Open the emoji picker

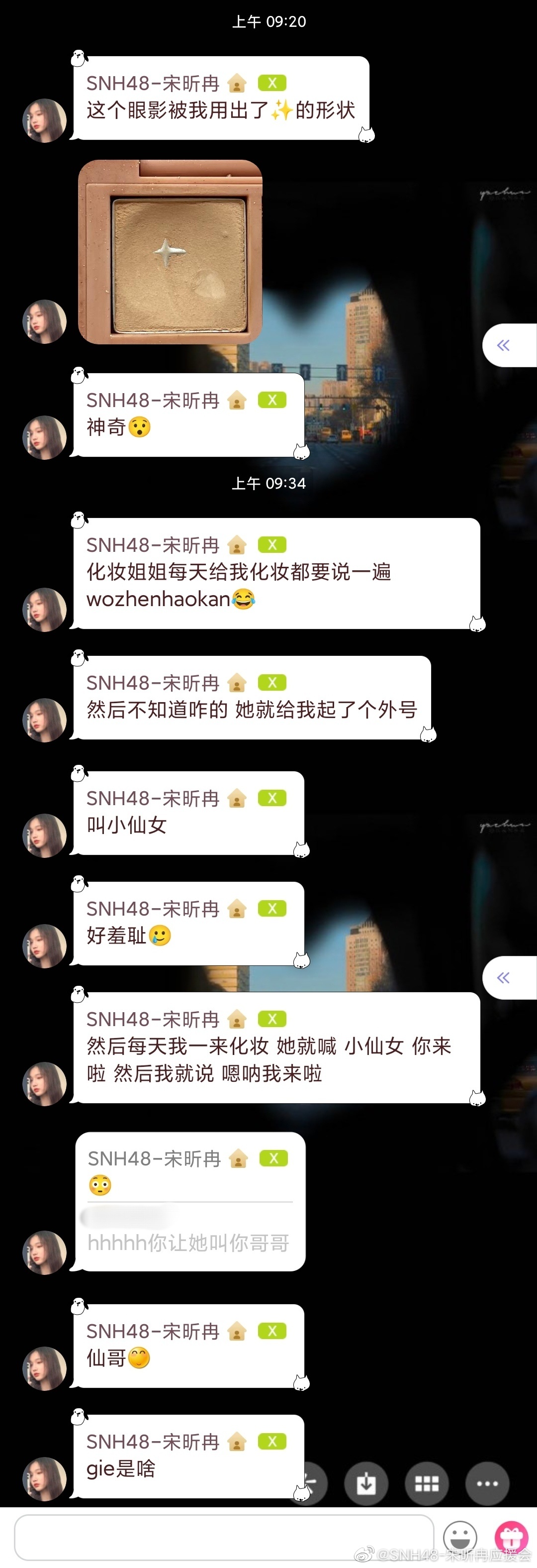click(460, 1536)
